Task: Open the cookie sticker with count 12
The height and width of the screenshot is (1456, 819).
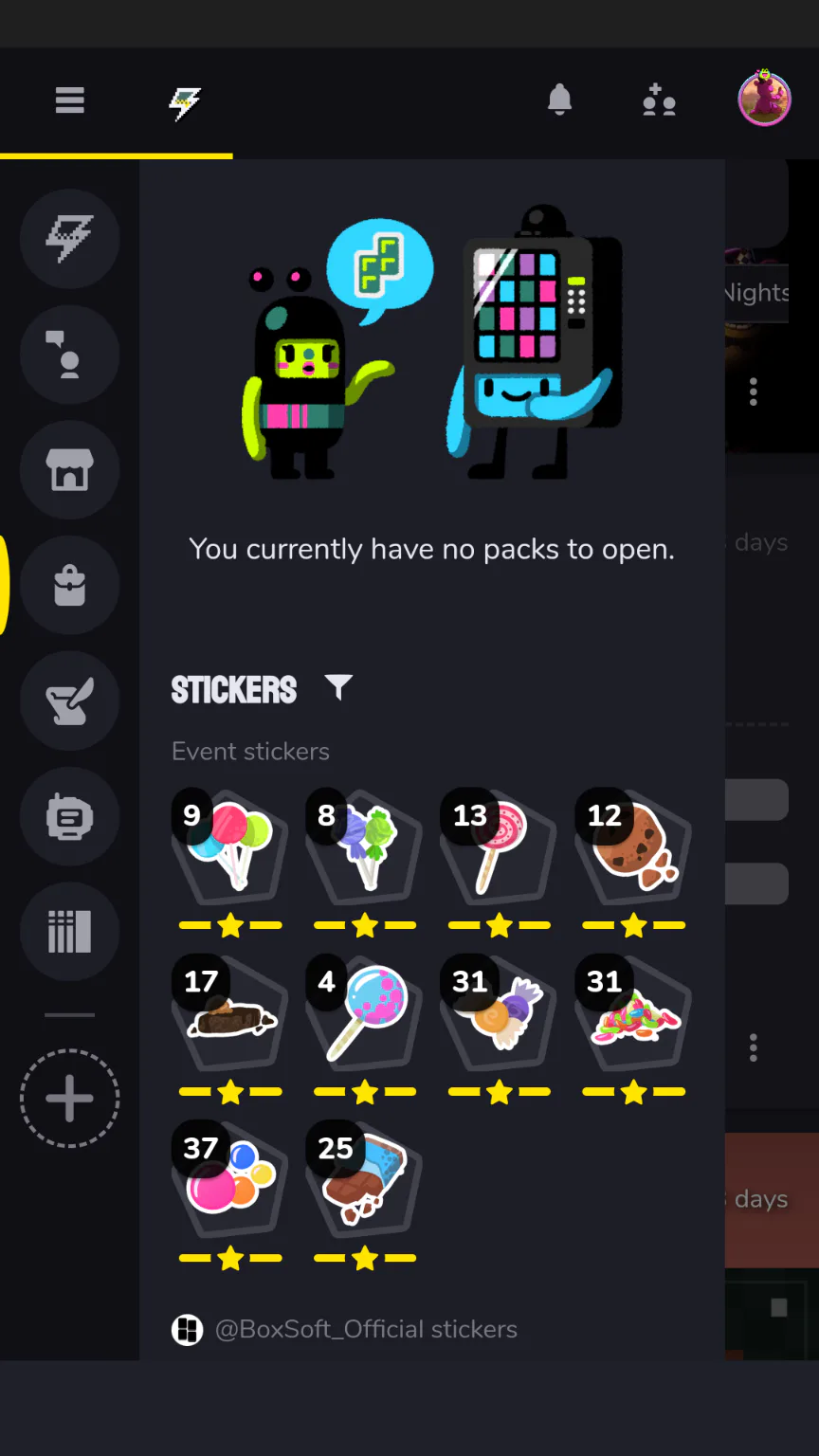Action: [634, 860]
